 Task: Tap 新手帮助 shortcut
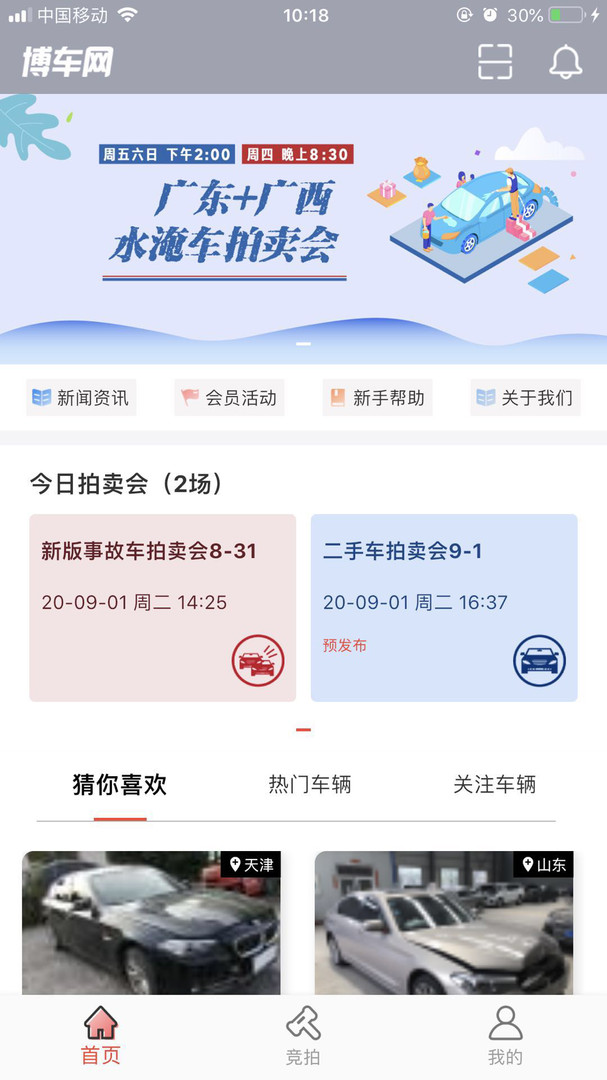coord(377,398)
